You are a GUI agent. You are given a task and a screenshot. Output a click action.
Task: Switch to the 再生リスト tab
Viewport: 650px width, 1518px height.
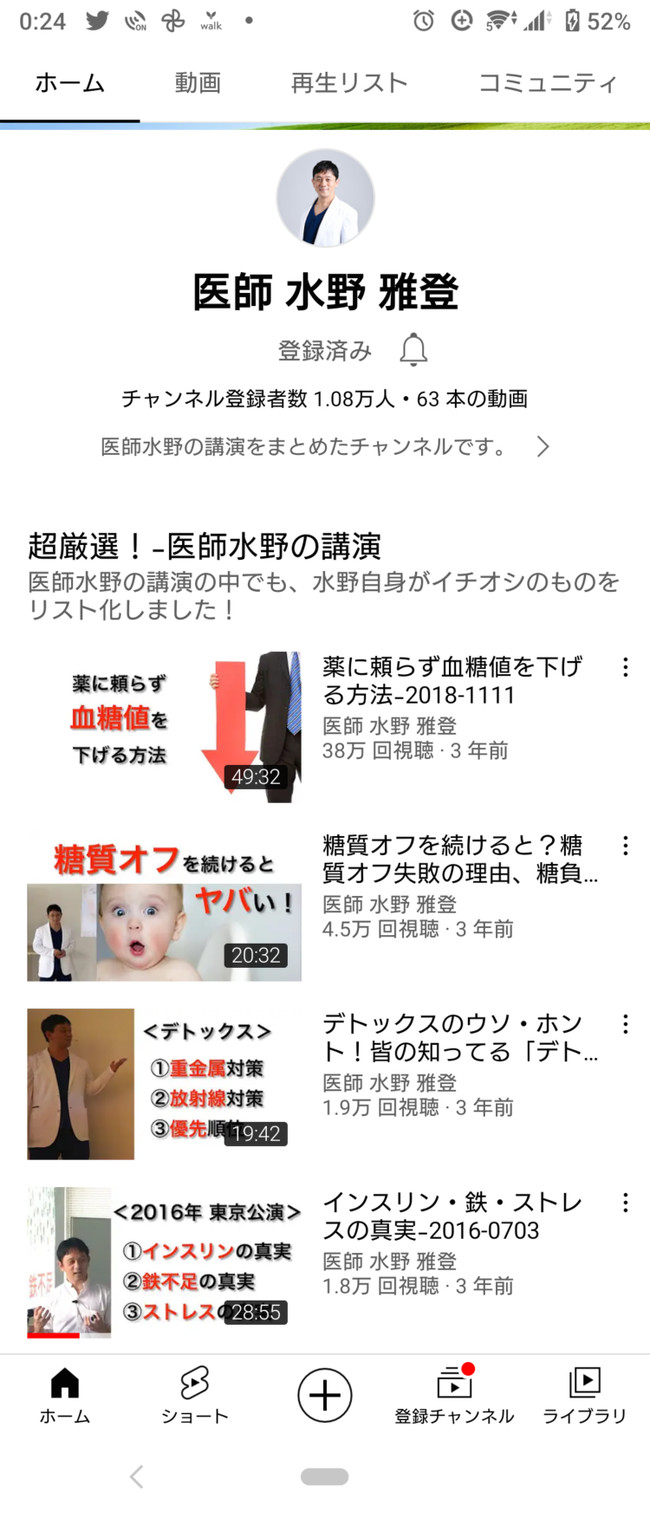(x=349, y=83)
